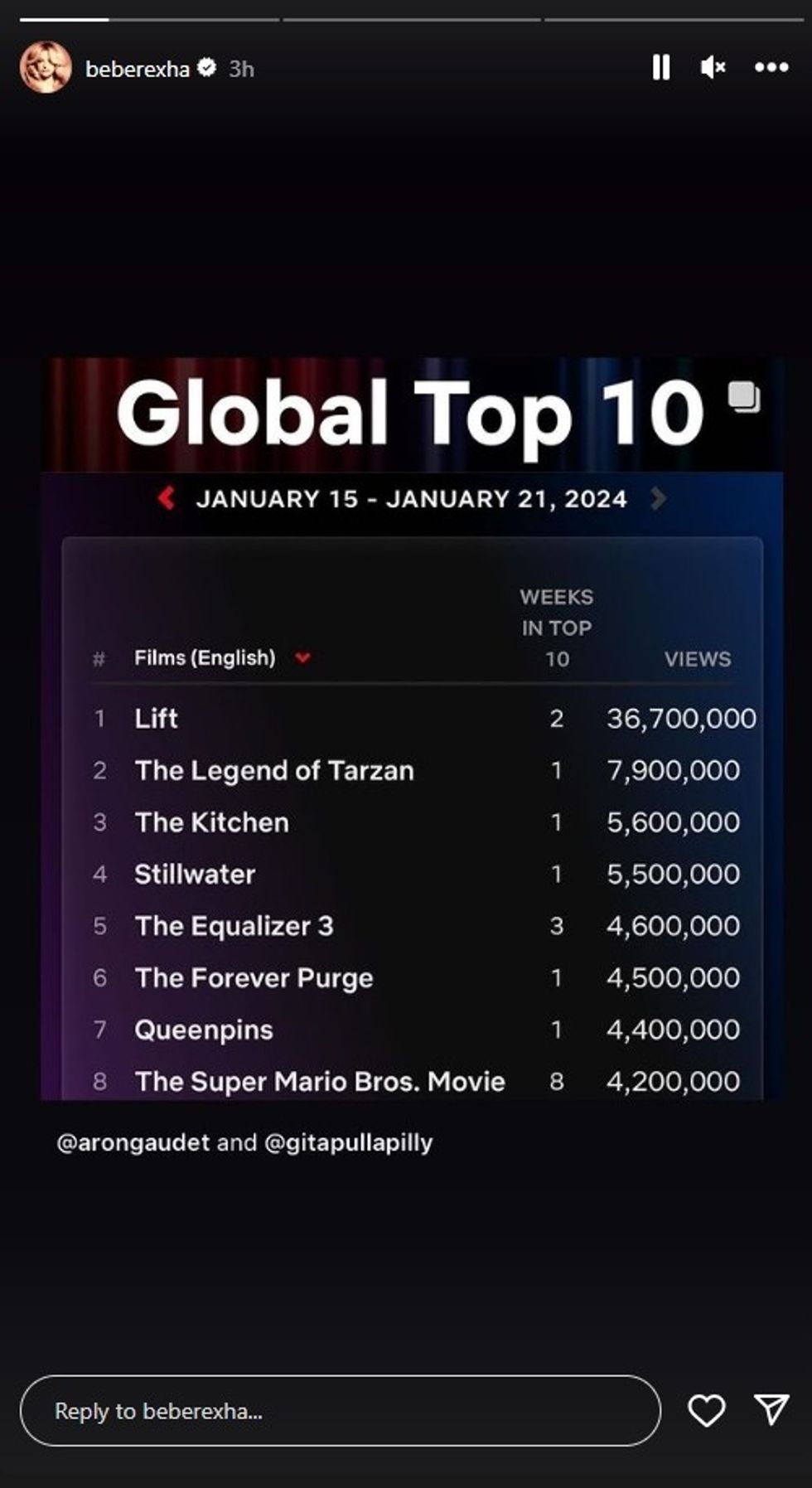812x1488 pixels.
Task: Tap the Reply to beberexha field
Action: point(340,1411)
